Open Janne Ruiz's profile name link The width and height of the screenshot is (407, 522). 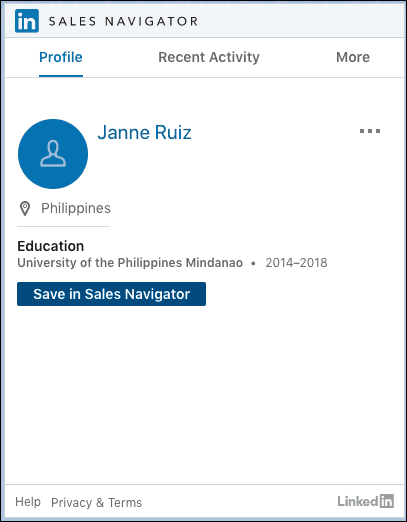coord(144,132)
